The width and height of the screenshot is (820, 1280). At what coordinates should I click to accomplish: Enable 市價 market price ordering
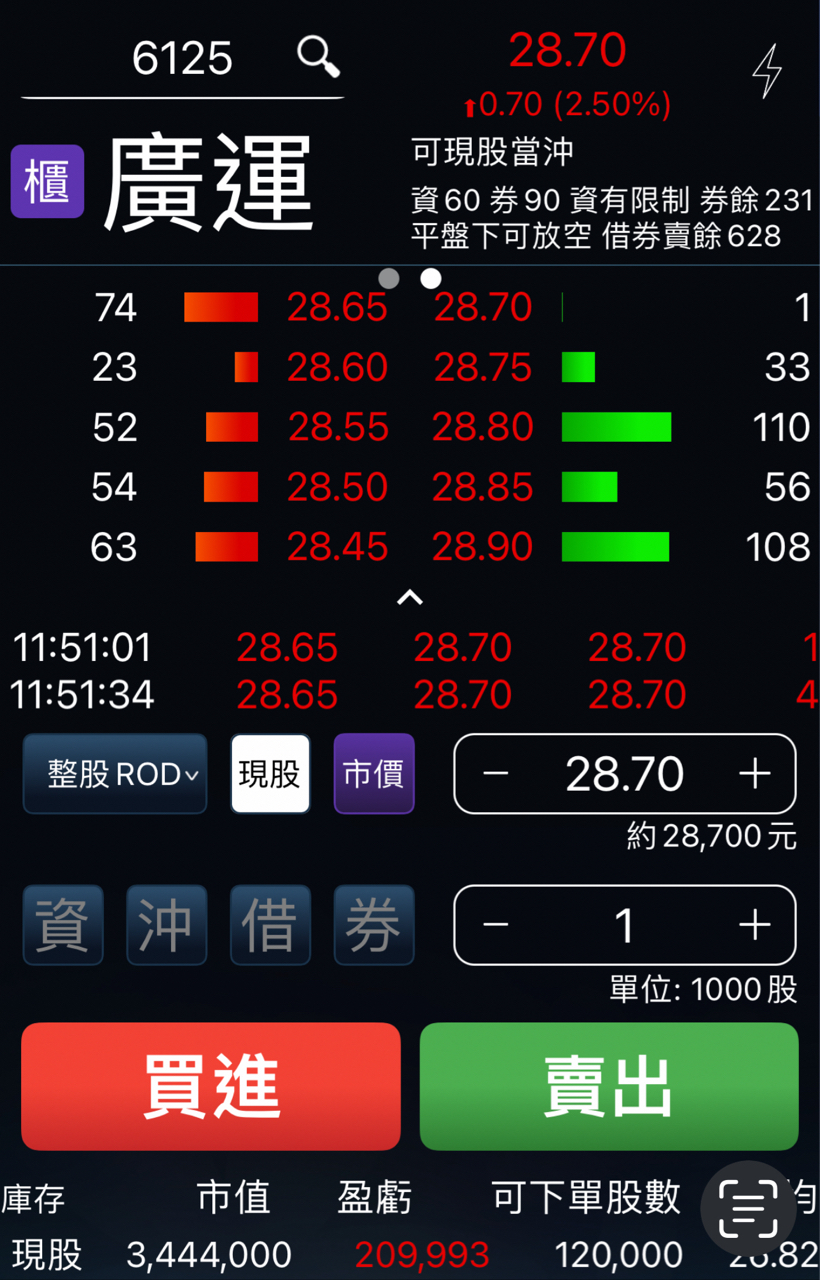[x=374, y=773]
